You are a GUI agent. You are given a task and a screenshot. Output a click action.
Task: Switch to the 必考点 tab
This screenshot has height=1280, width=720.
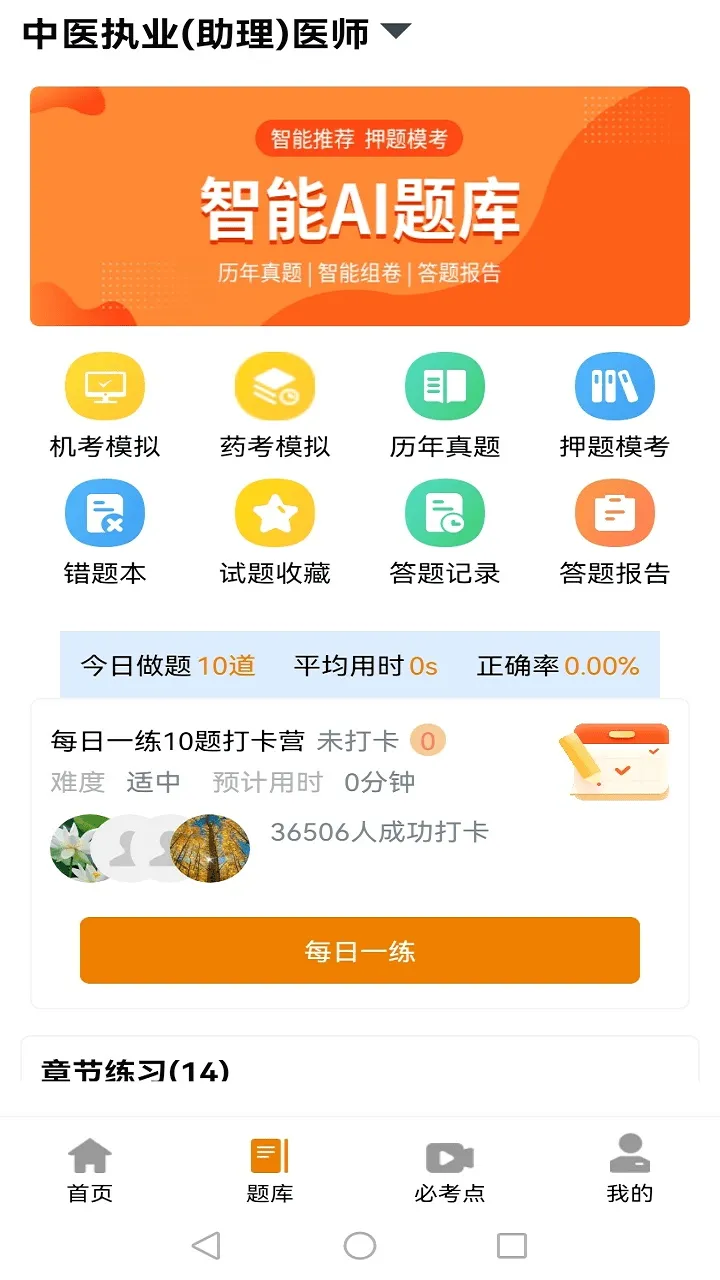tap(450, 1169)
